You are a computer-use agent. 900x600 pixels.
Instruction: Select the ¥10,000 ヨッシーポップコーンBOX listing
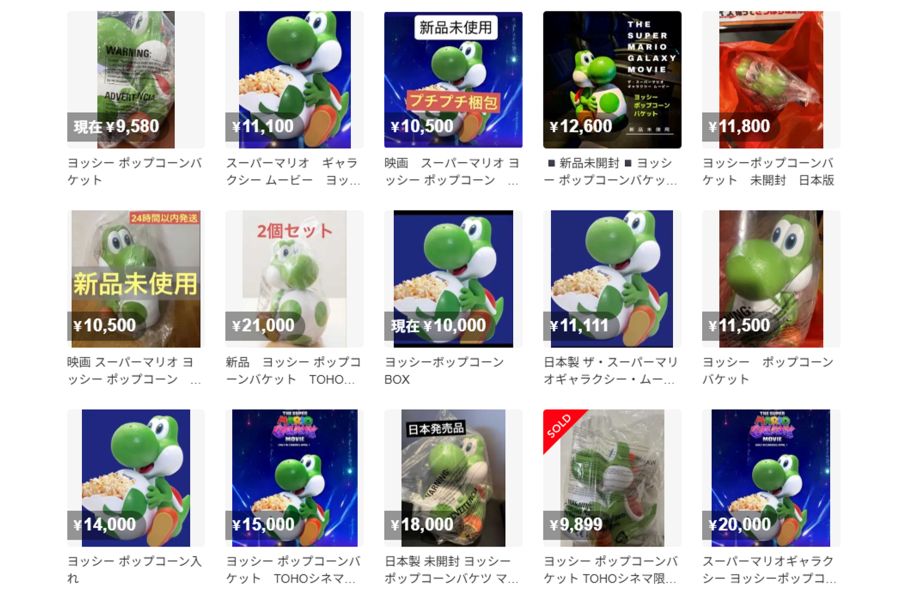tap(453, 279)
